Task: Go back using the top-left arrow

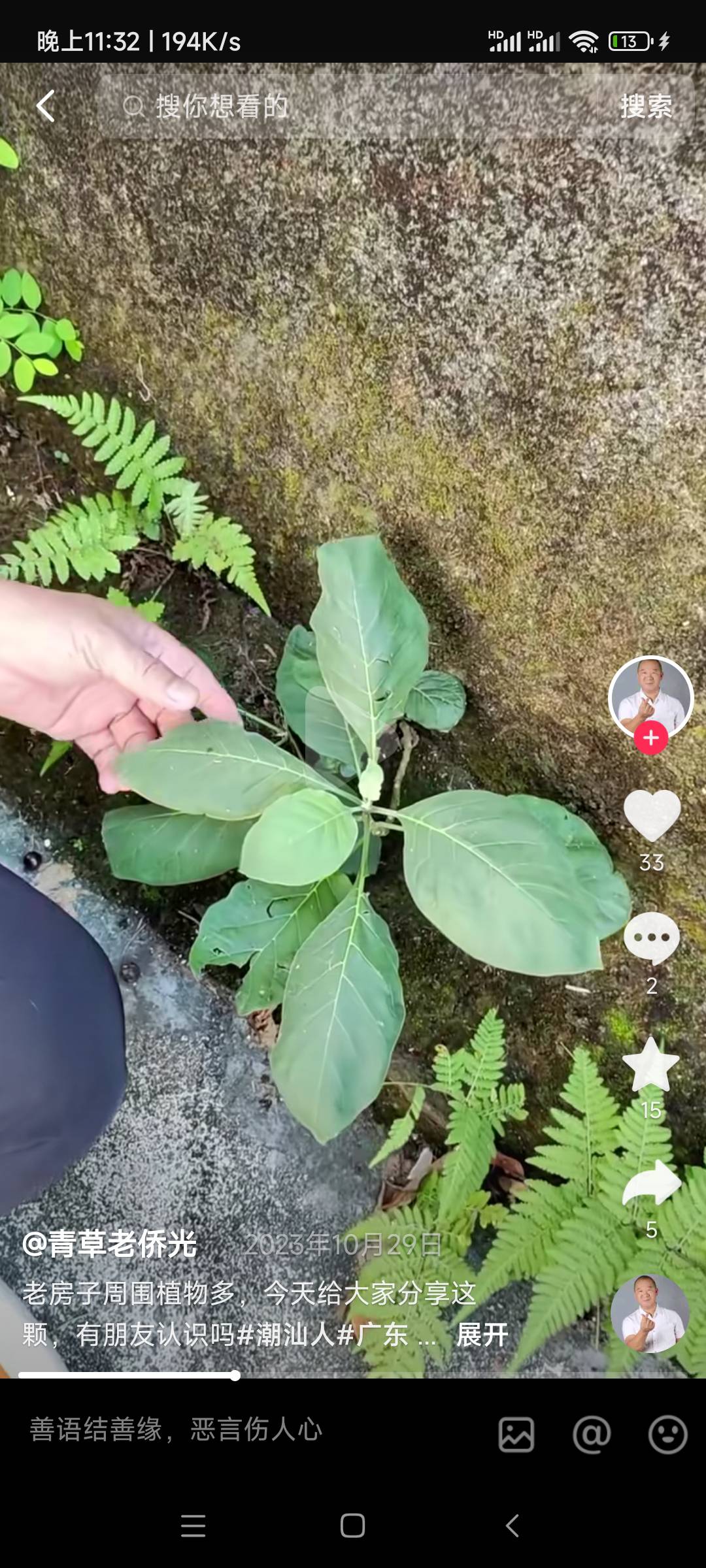Action: pyautogui.click(x=45, y=106)
